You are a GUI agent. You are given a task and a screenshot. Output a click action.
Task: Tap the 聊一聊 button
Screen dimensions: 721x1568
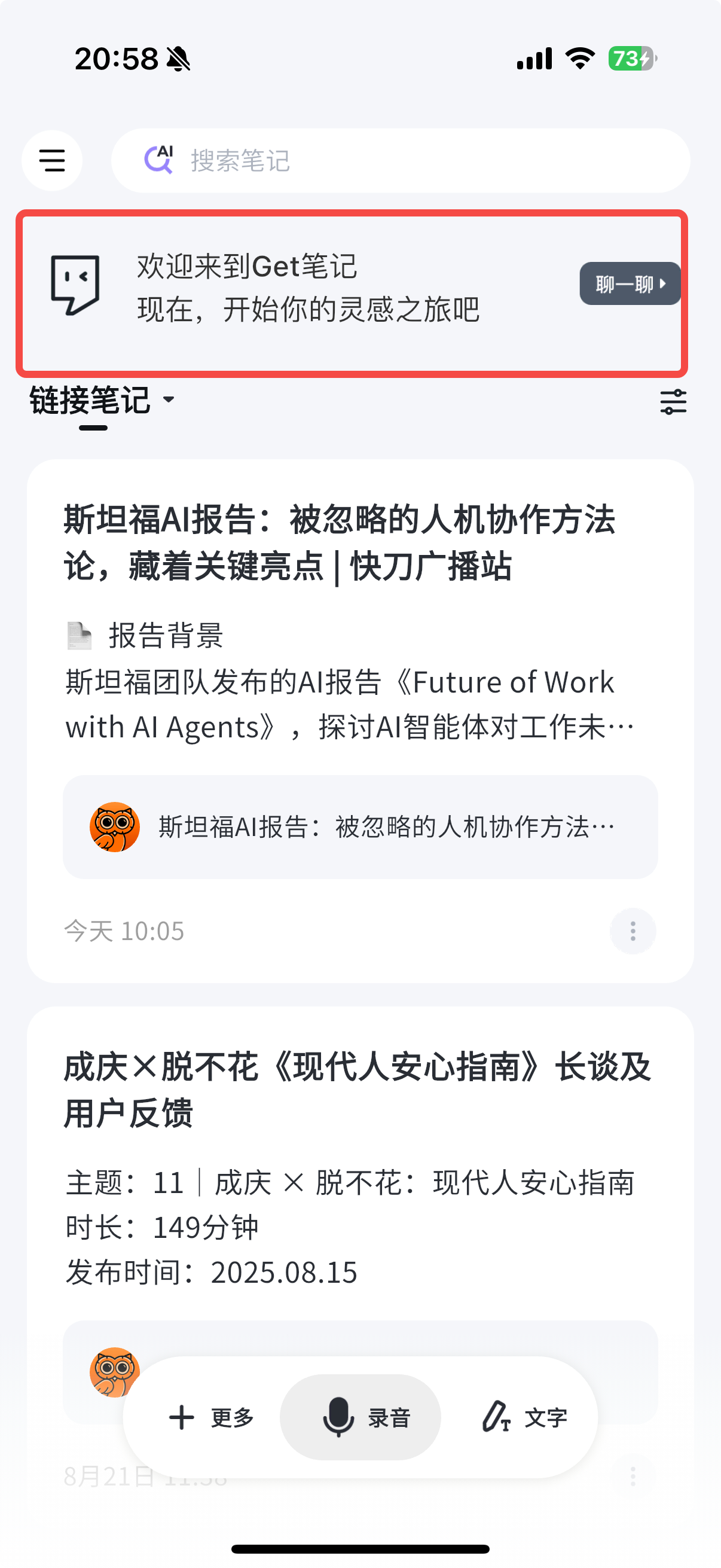[x=629, y=283]
